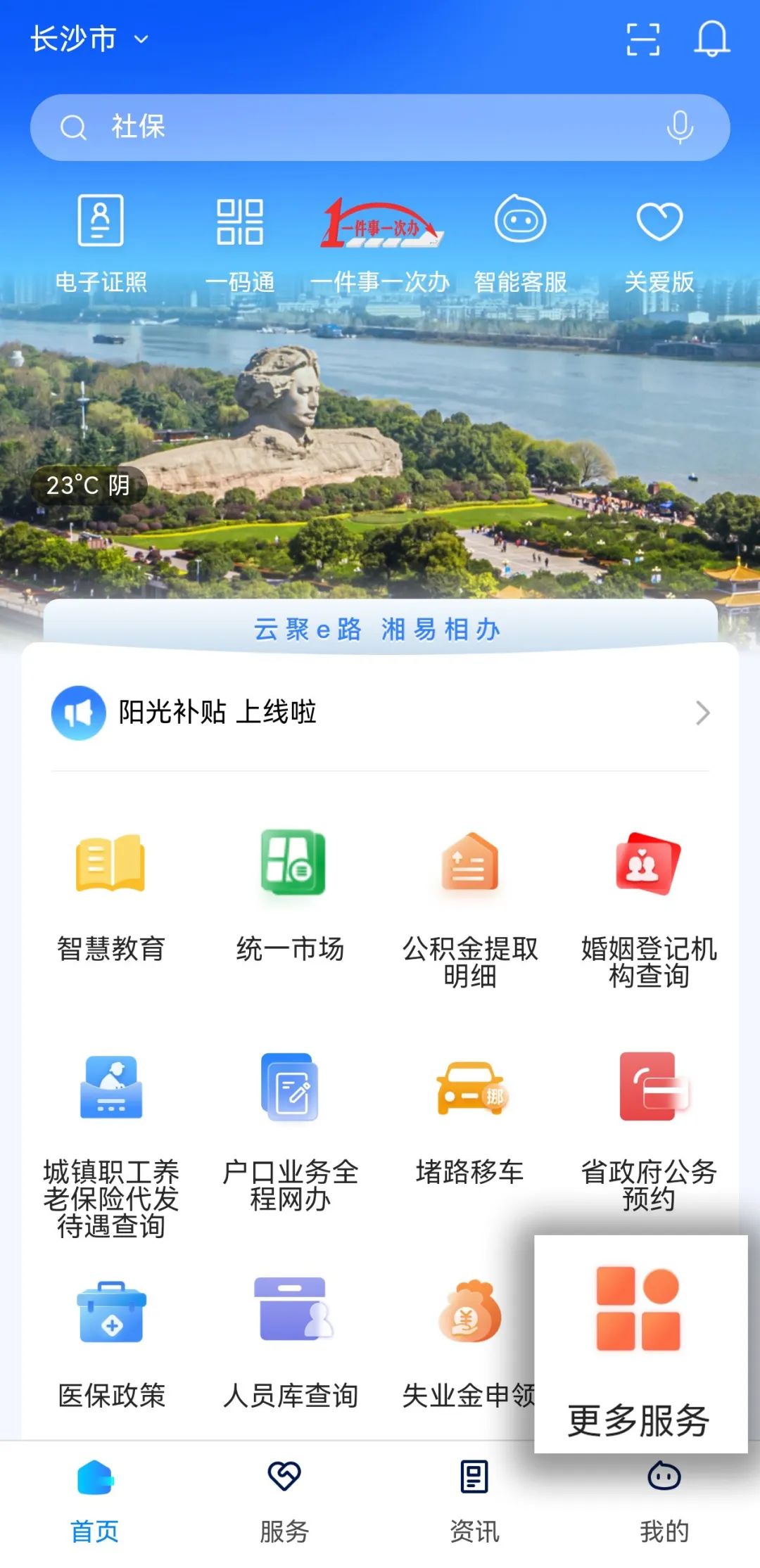
Task: Go to the 我的 tab
Action: coord(664,1503)
